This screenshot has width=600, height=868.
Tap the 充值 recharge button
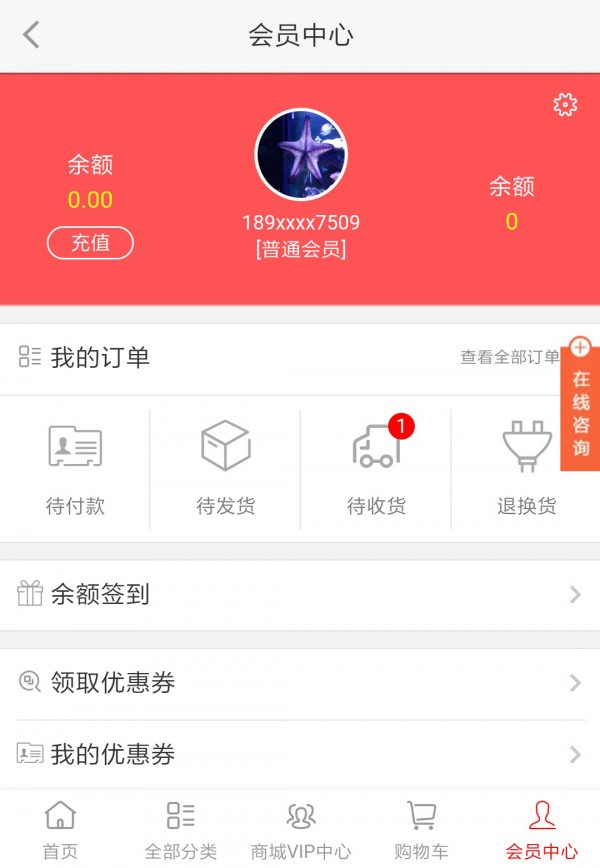[90, 243]
